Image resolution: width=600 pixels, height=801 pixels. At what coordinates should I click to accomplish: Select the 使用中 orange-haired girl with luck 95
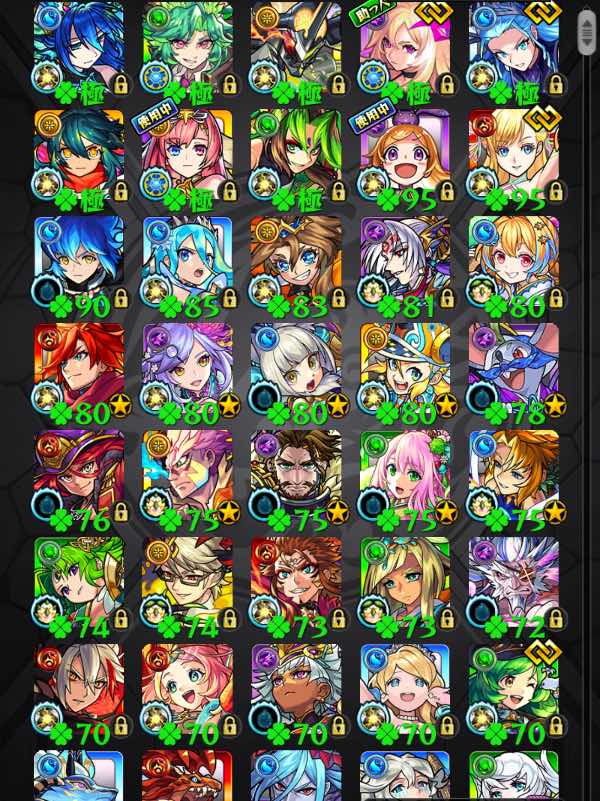tap(405, 156)
